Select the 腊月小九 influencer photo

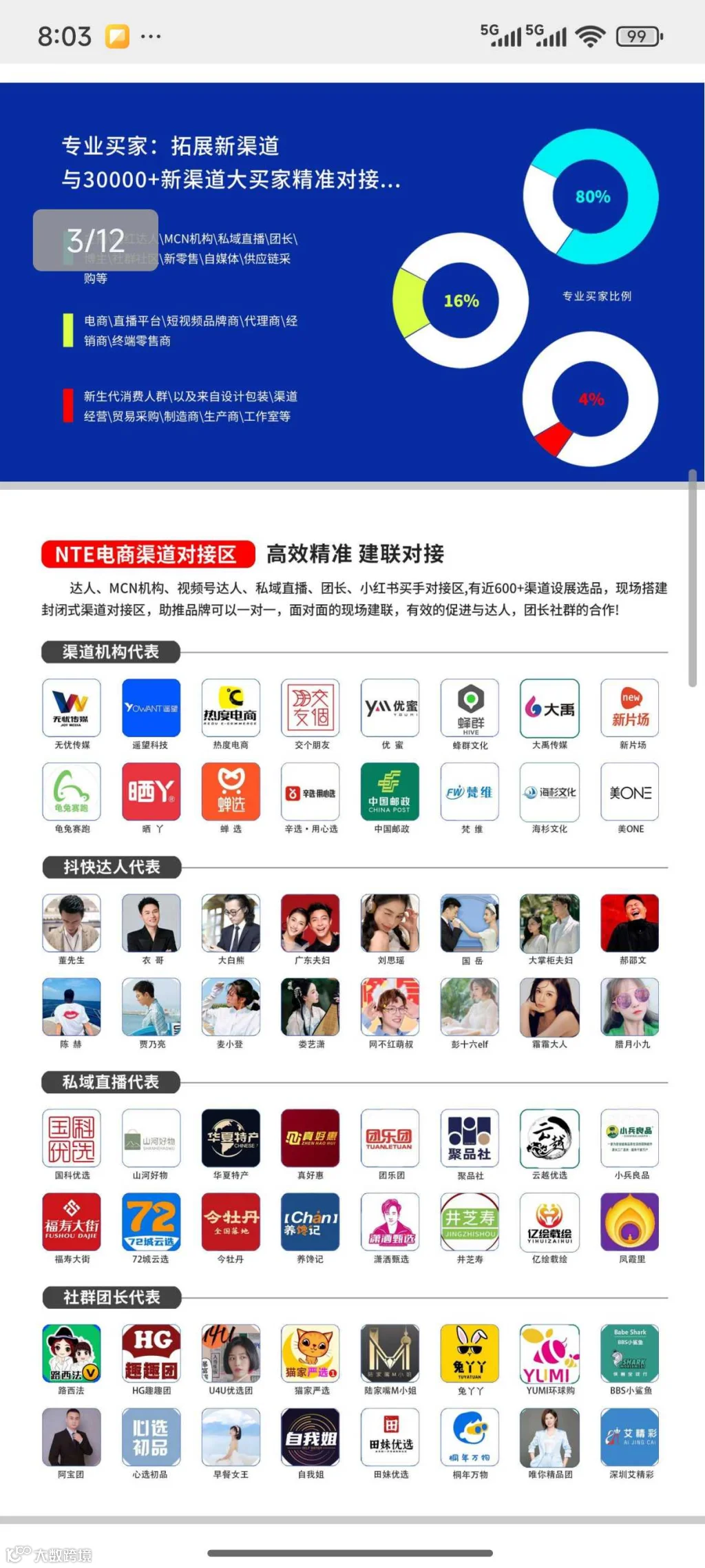pyautogui.click(x=629, y=1009)
